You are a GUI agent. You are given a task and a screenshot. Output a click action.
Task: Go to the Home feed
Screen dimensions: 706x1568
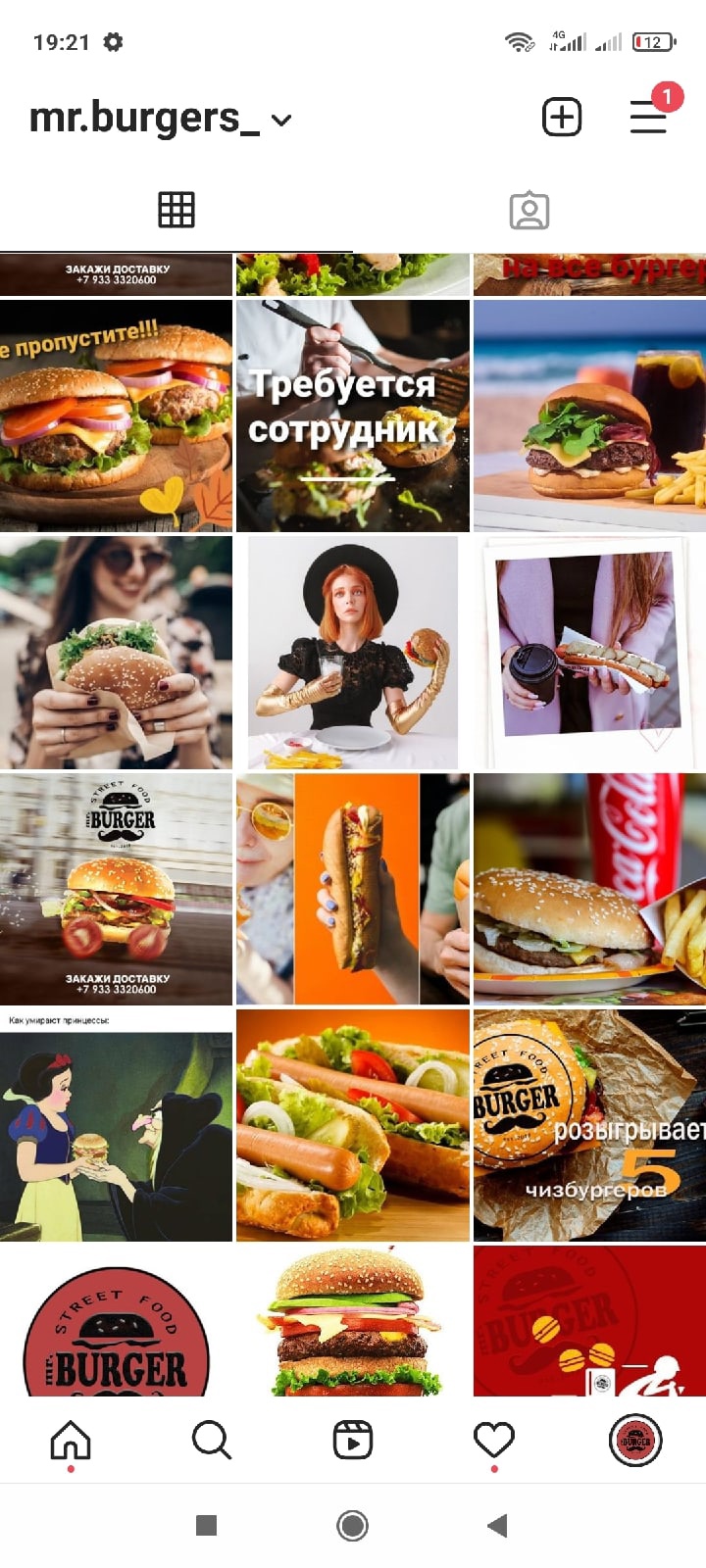(x=71, y=1441)
